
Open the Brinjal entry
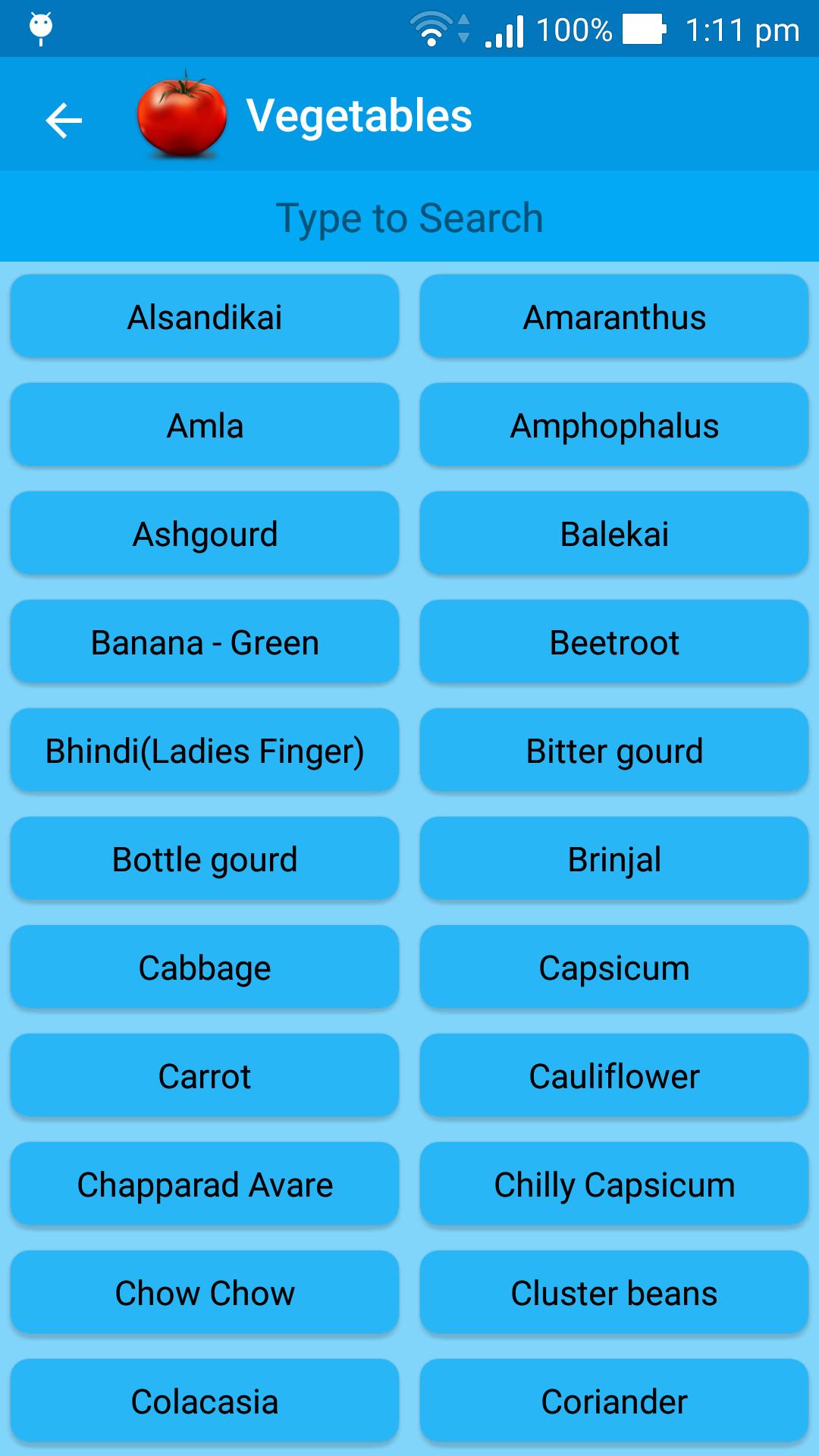coord(614,859)
